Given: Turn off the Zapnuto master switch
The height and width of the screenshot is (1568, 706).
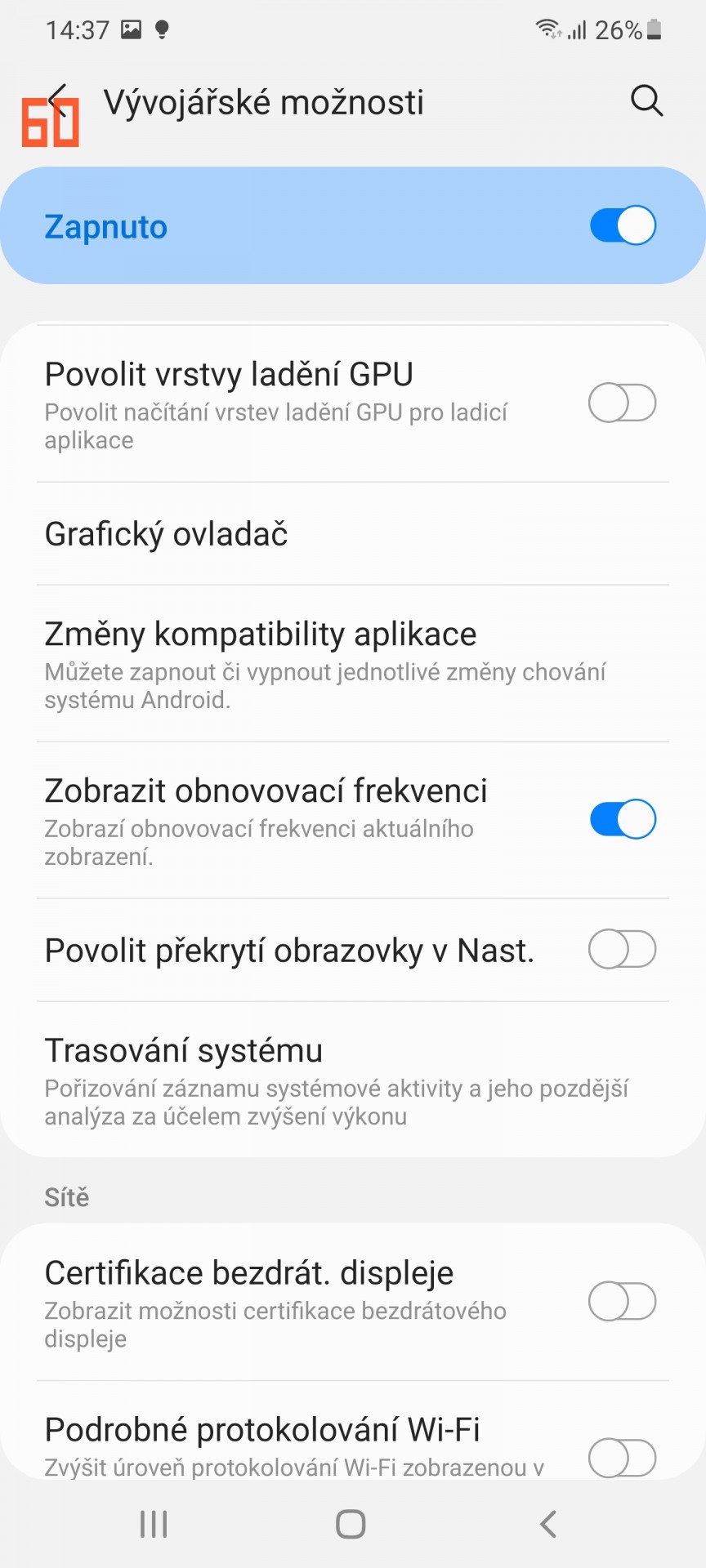Looking at the screenshot, I should point(623,226).
